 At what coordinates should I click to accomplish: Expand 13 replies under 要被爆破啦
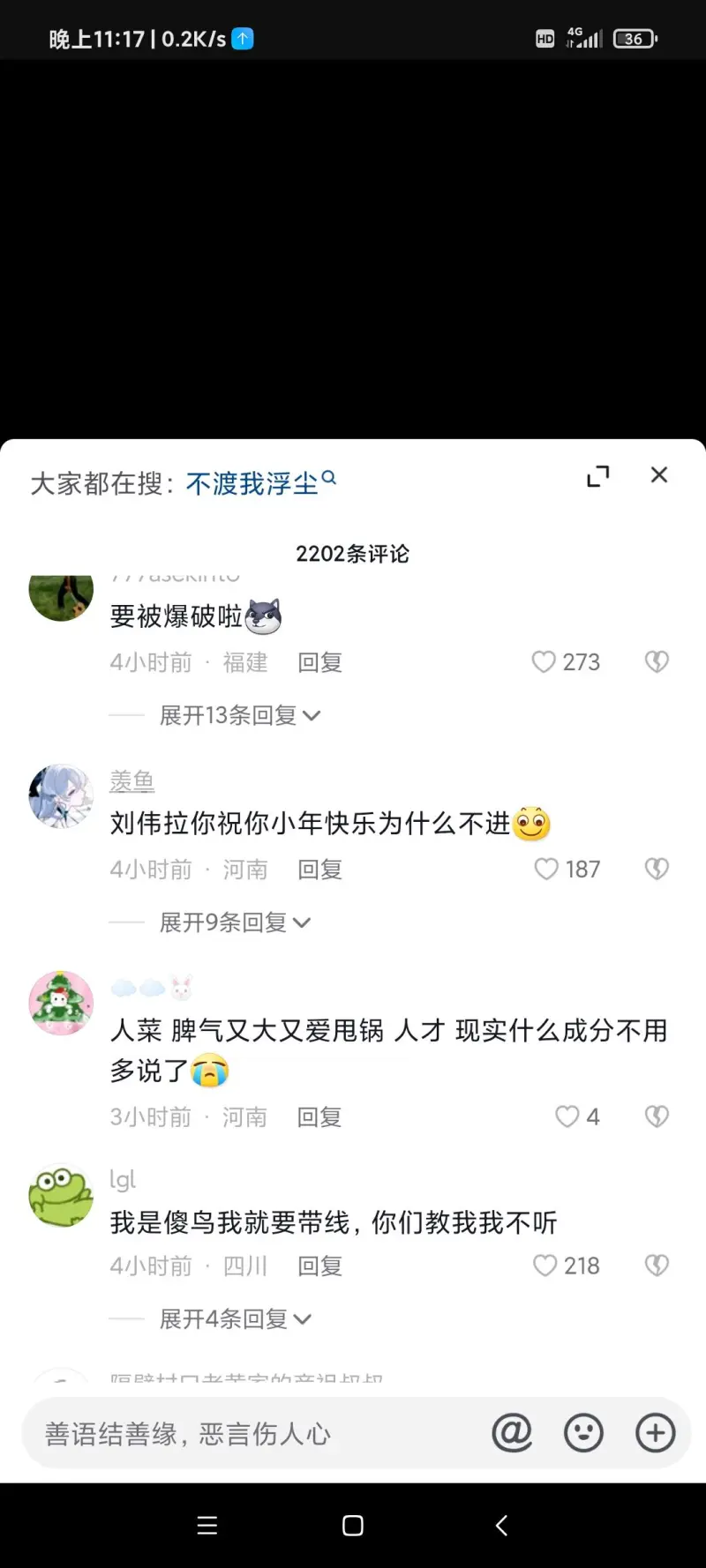point(238,715)
